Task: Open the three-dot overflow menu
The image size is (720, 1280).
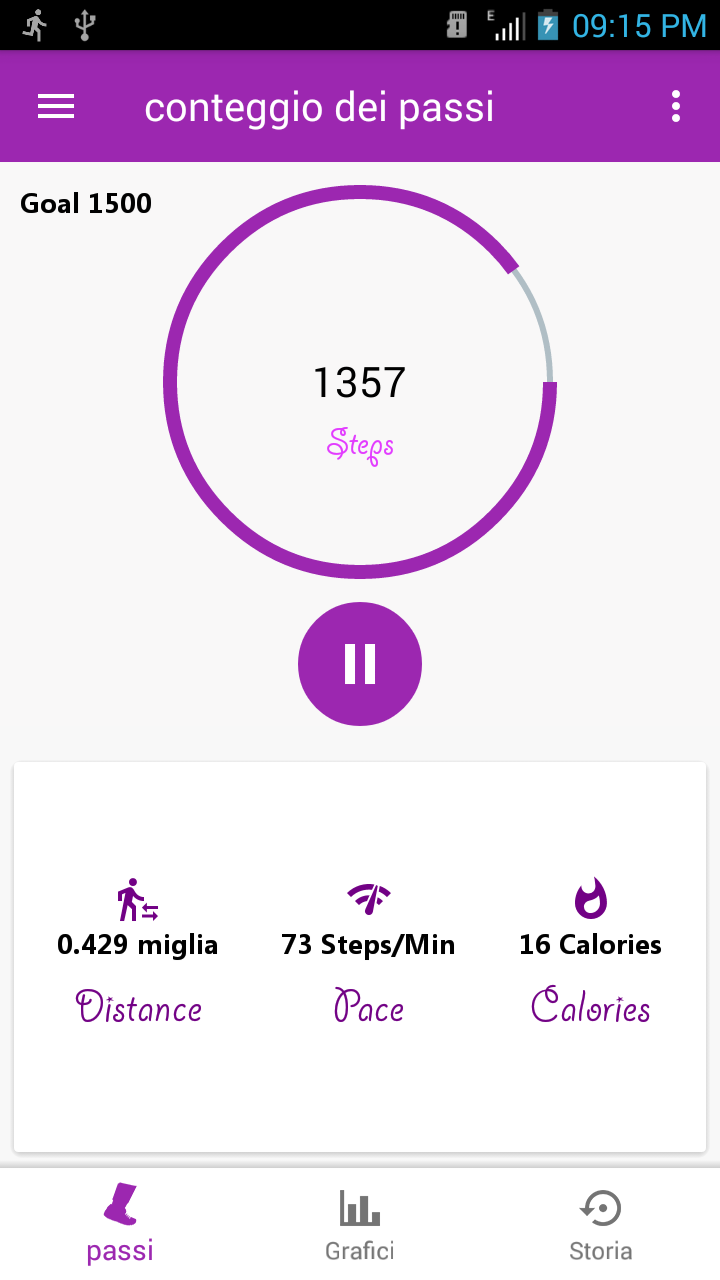Action: pos(676,107)
